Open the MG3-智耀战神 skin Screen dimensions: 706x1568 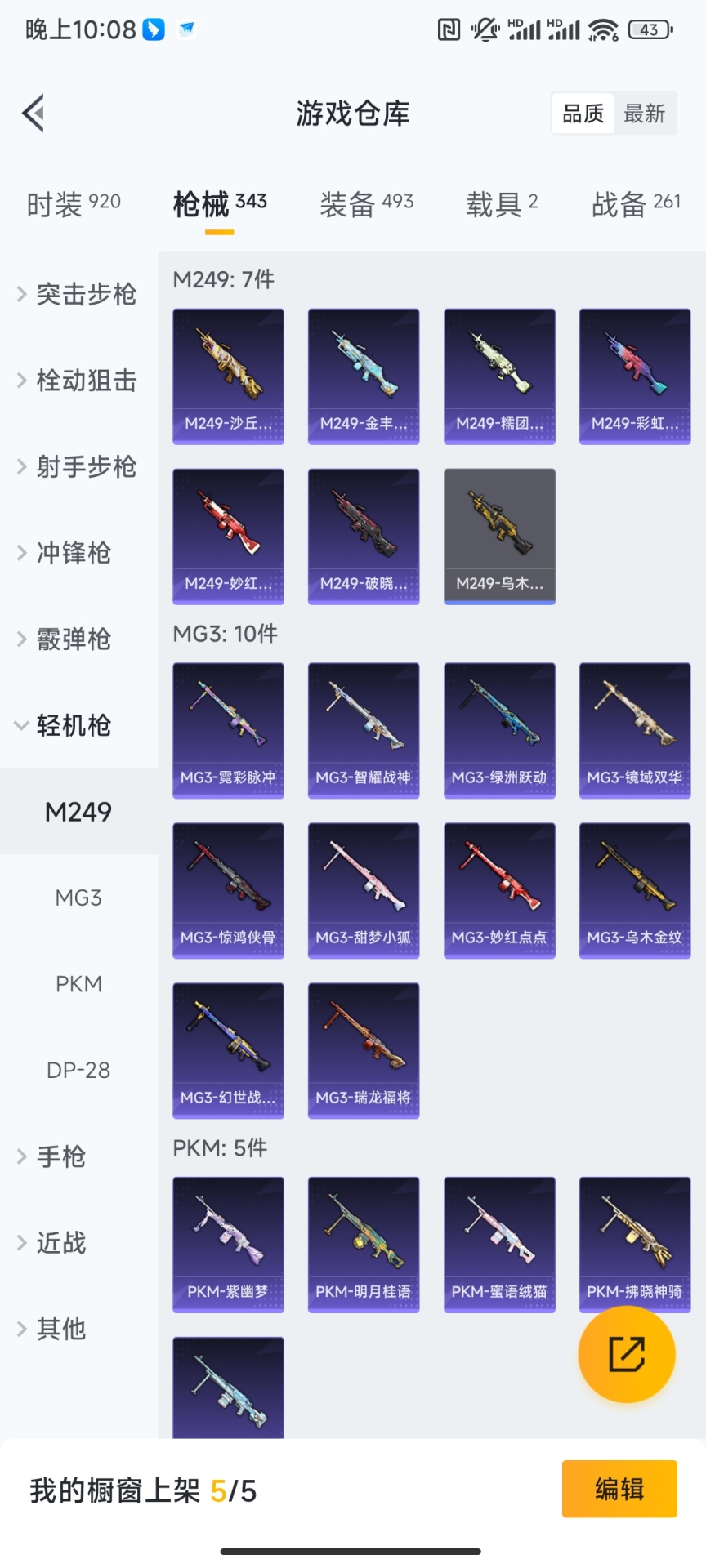click(364, 730)
